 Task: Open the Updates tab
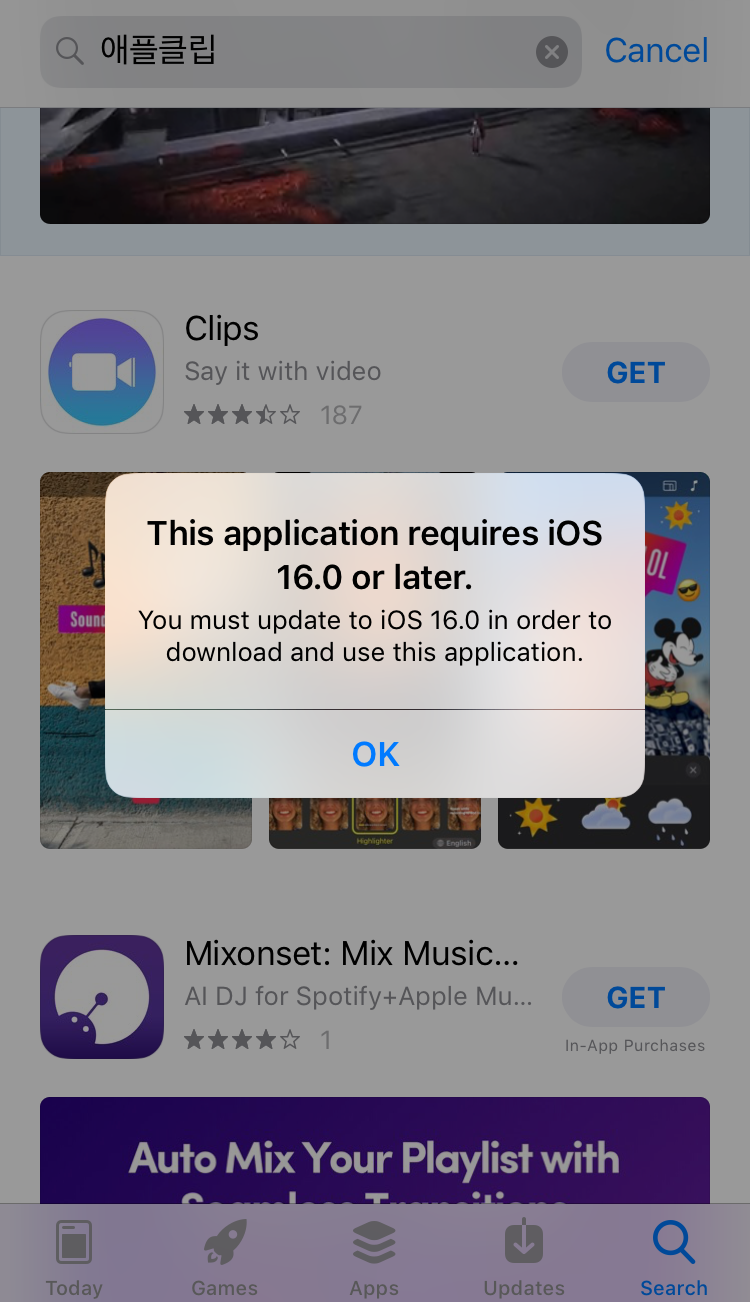click(524, 1257)
